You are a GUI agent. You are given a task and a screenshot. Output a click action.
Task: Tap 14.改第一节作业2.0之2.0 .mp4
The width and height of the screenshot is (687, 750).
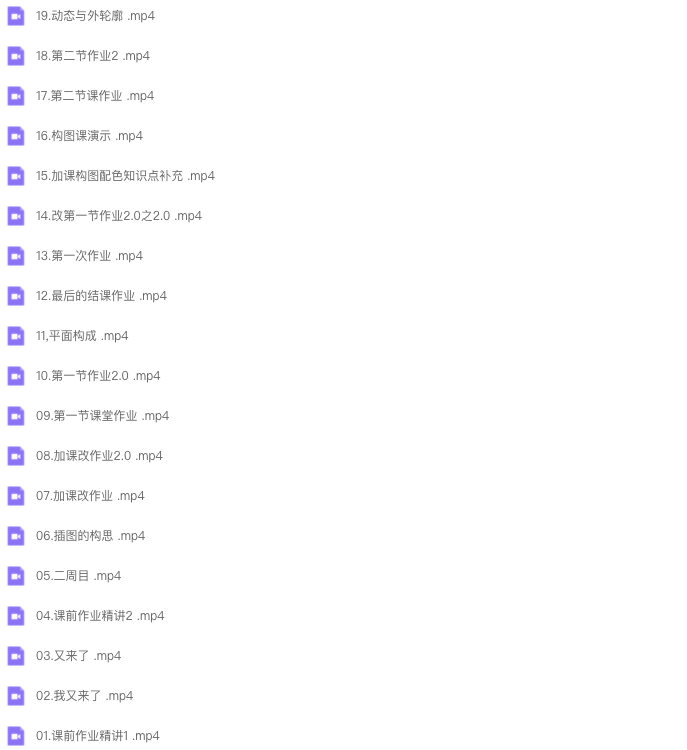pyautogui.click(x=118, y=216)
